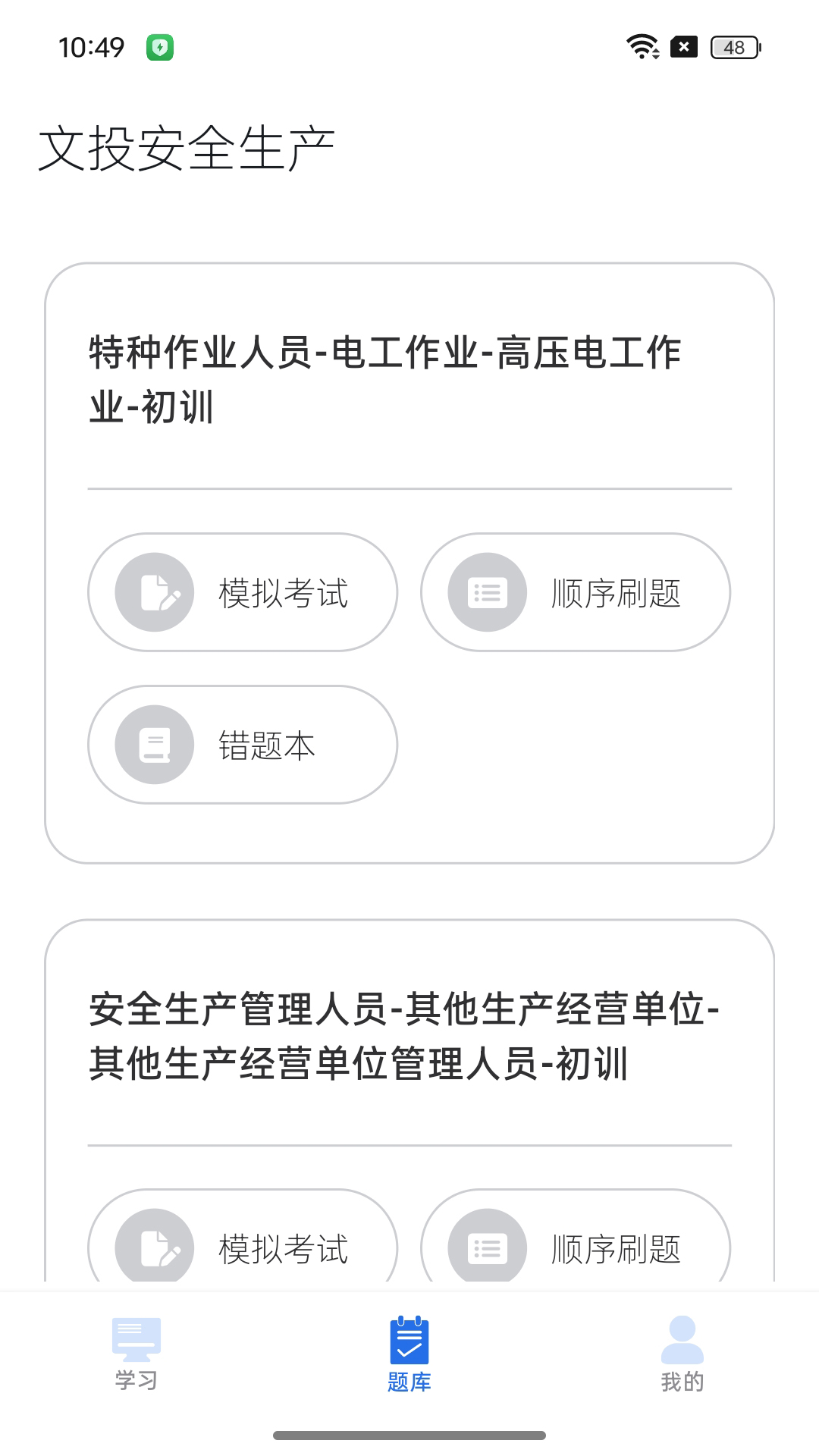This screenshot has height=1456, width=819.
Task: Switch to the 我的 tab
Action: [682, 1357]
